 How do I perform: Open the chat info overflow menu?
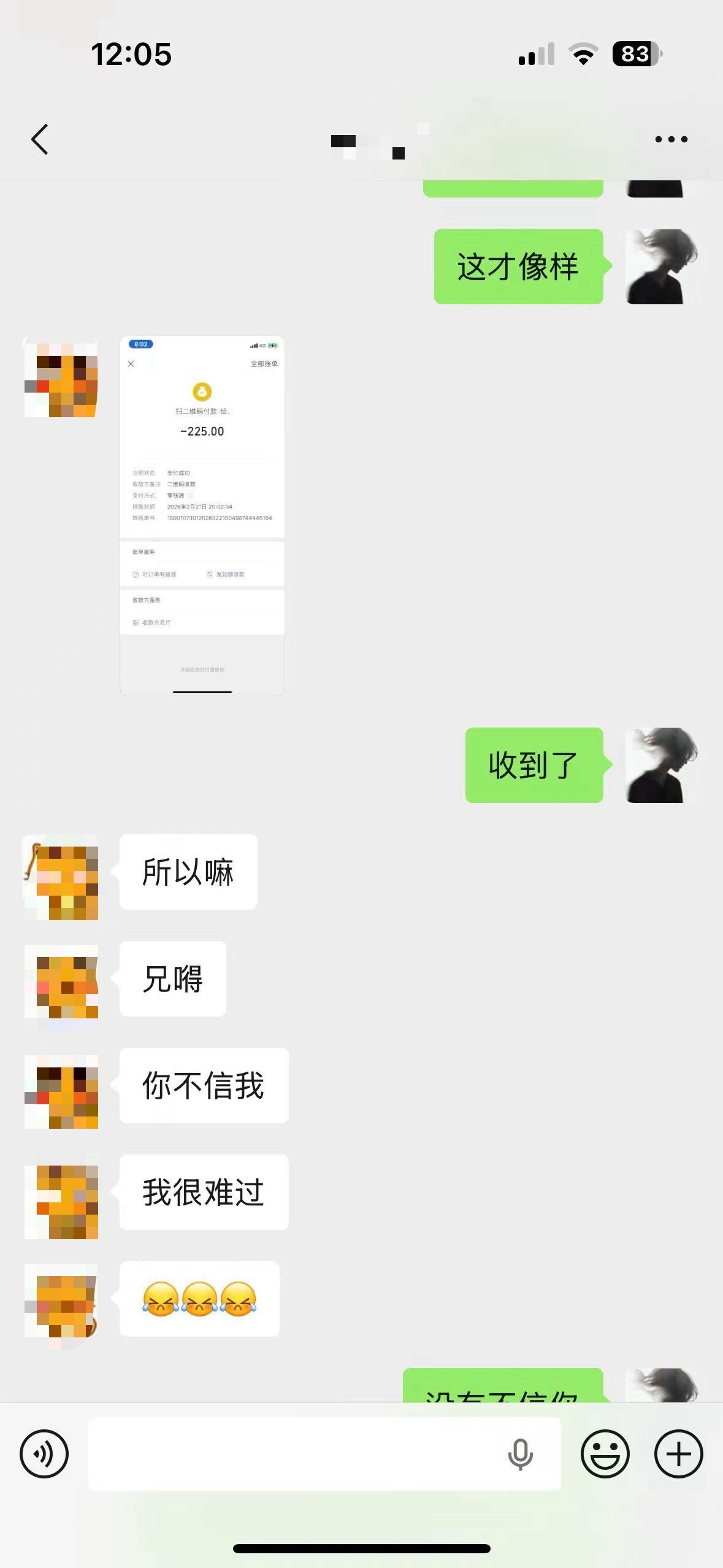pos(671,139)
